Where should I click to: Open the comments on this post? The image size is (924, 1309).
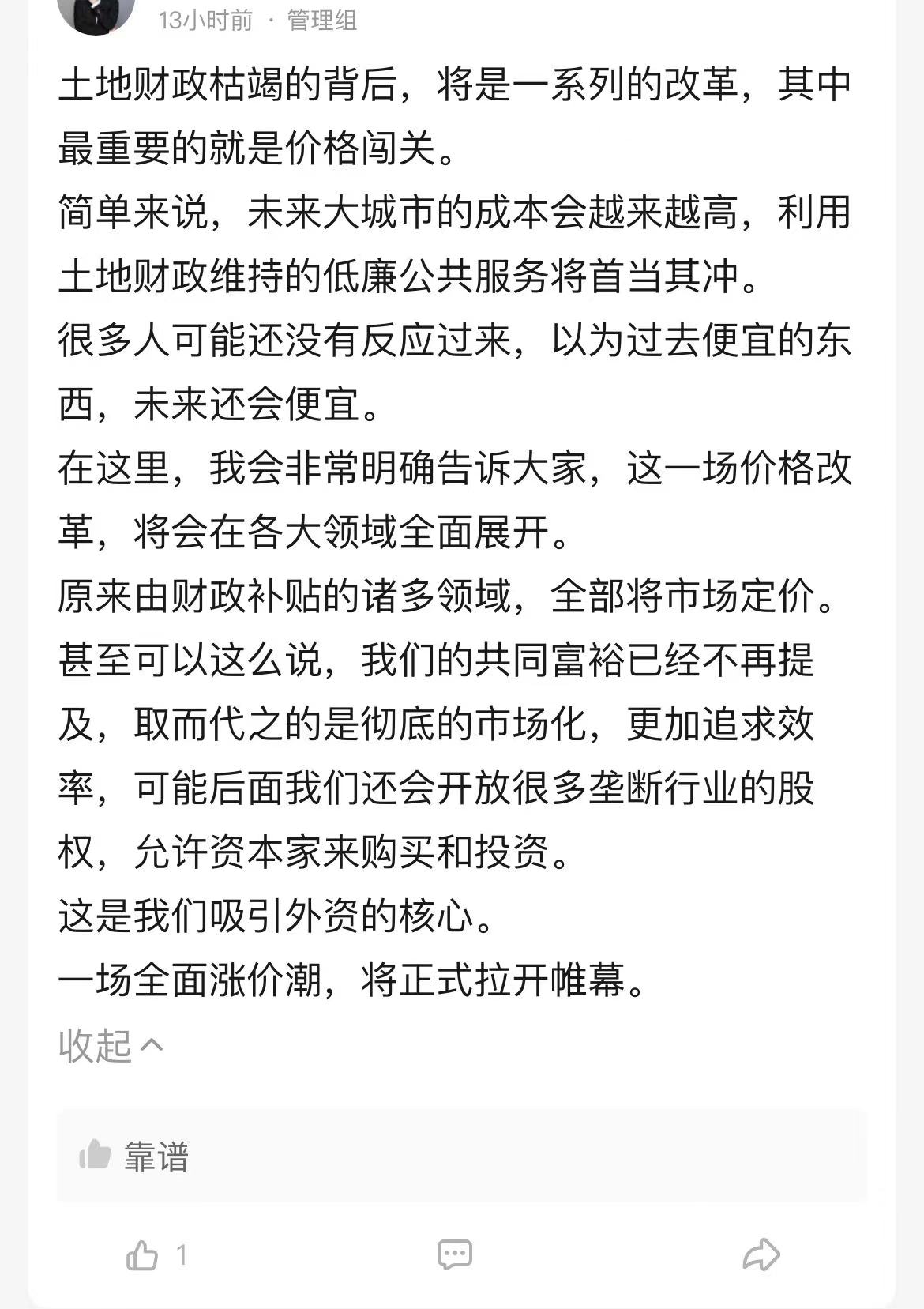455,1254
